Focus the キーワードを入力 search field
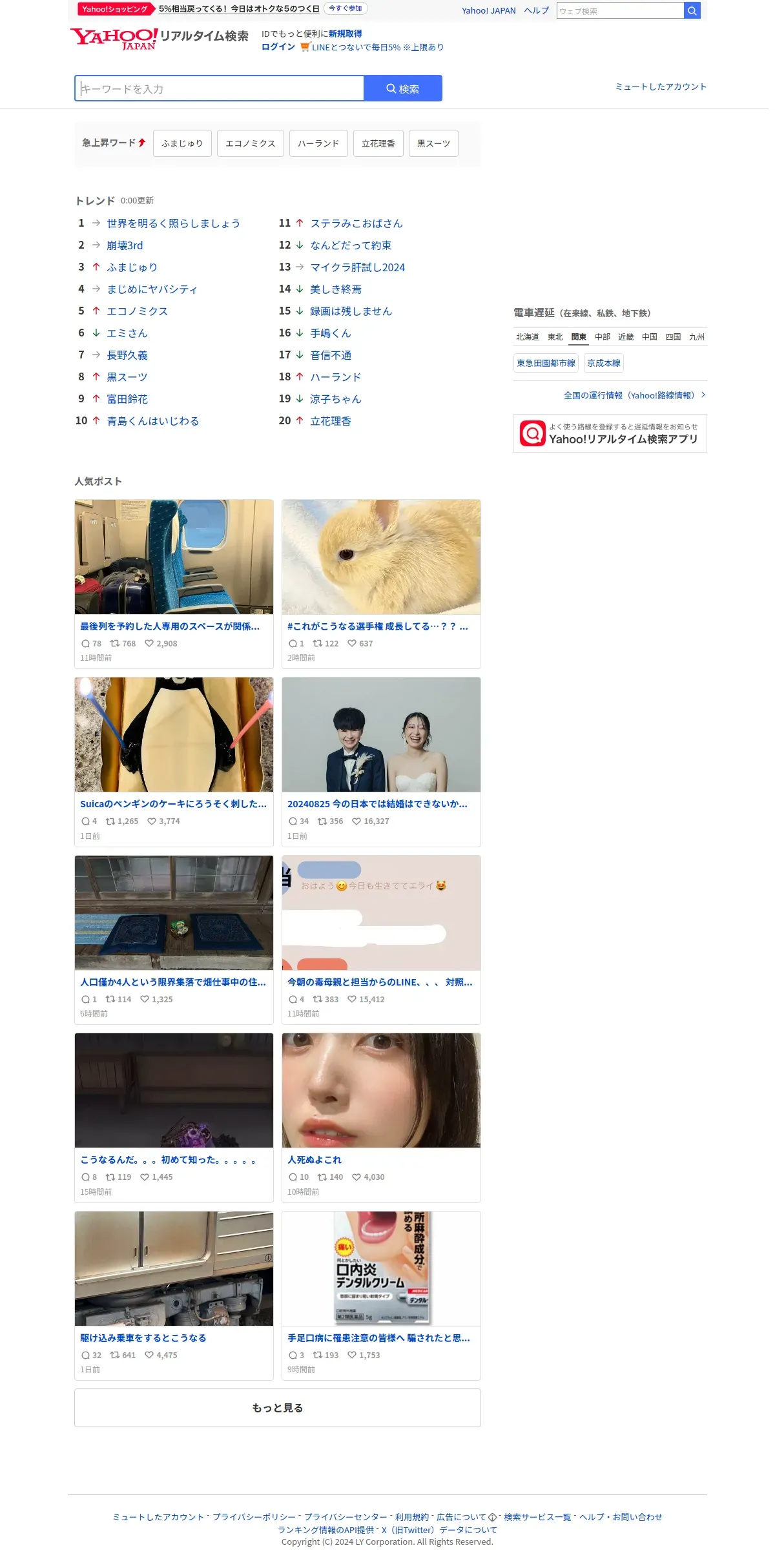775x1568 pixels. [x=220, y=88]
